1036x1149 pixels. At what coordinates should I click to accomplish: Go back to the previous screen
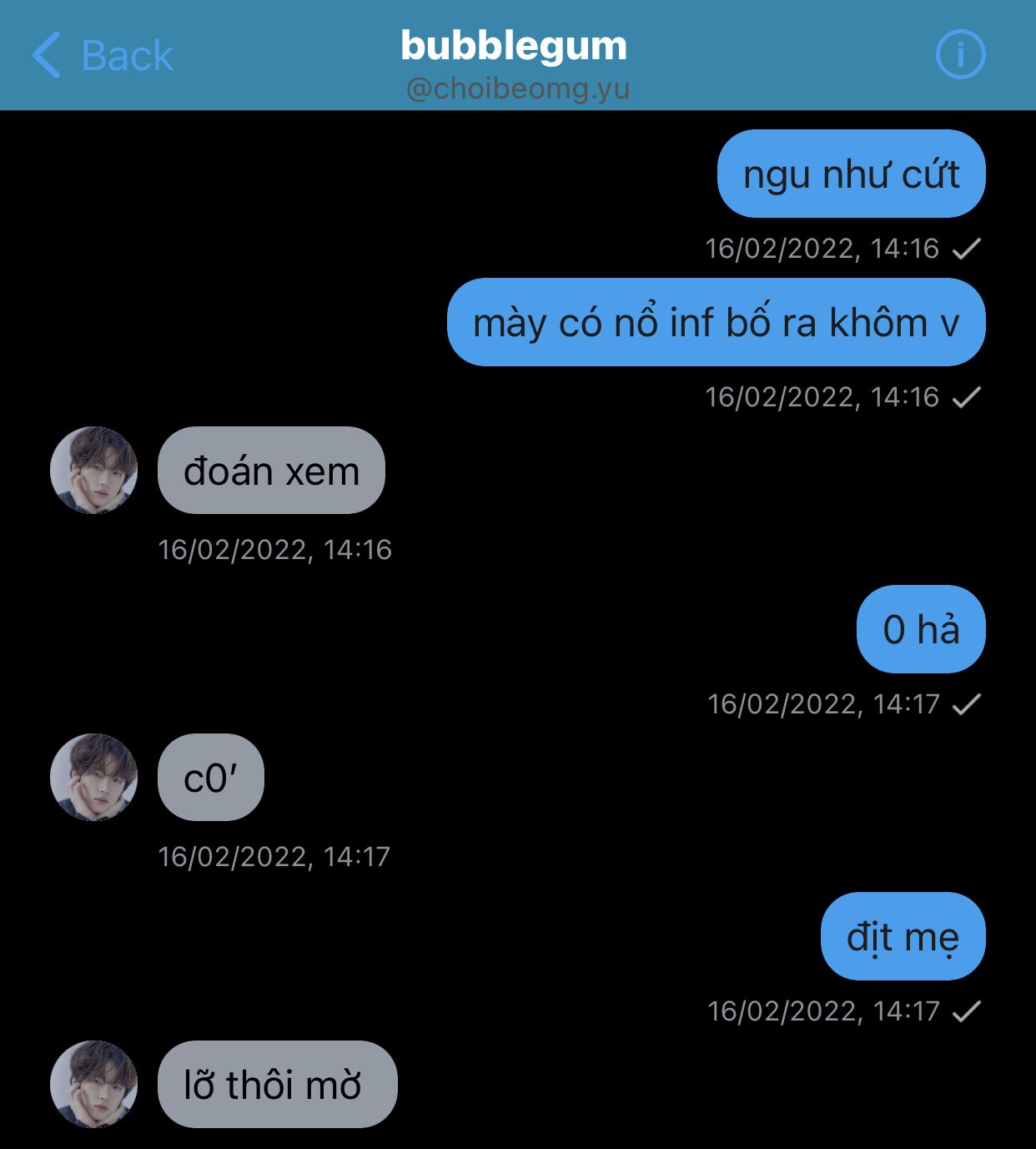coord(102,56)
